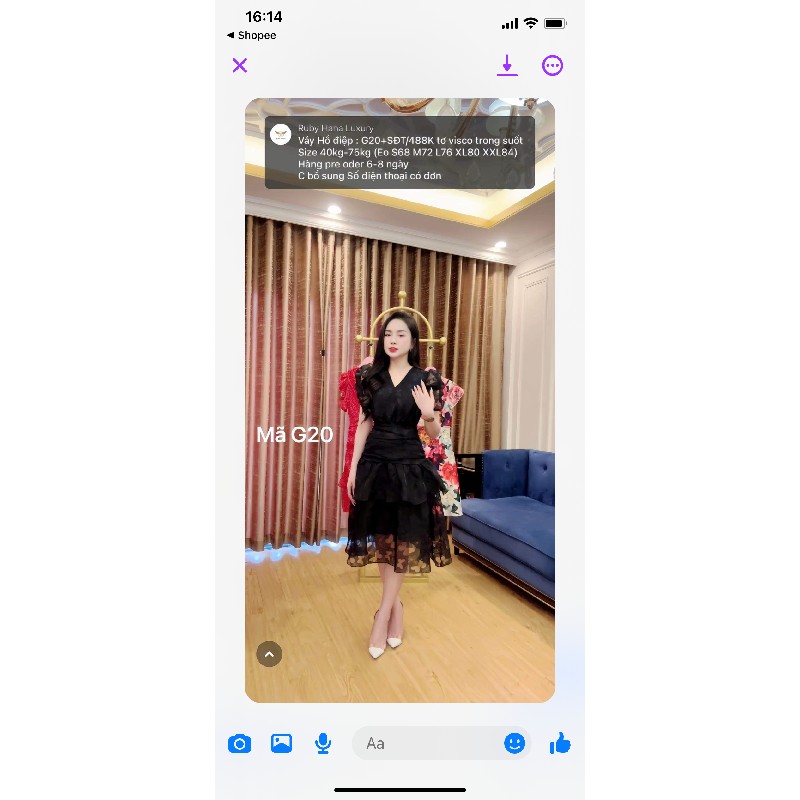Open the camera
Viewport: 800px width, 800px height.
pyautogui.click(x=239, y=743)
